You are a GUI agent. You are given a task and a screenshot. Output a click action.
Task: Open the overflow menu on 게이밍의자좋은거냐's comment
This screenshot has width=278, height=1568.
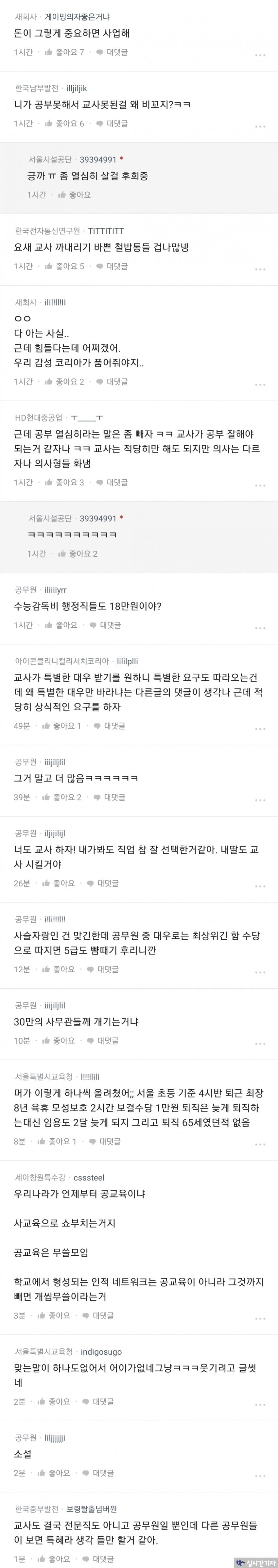point(260,56)
